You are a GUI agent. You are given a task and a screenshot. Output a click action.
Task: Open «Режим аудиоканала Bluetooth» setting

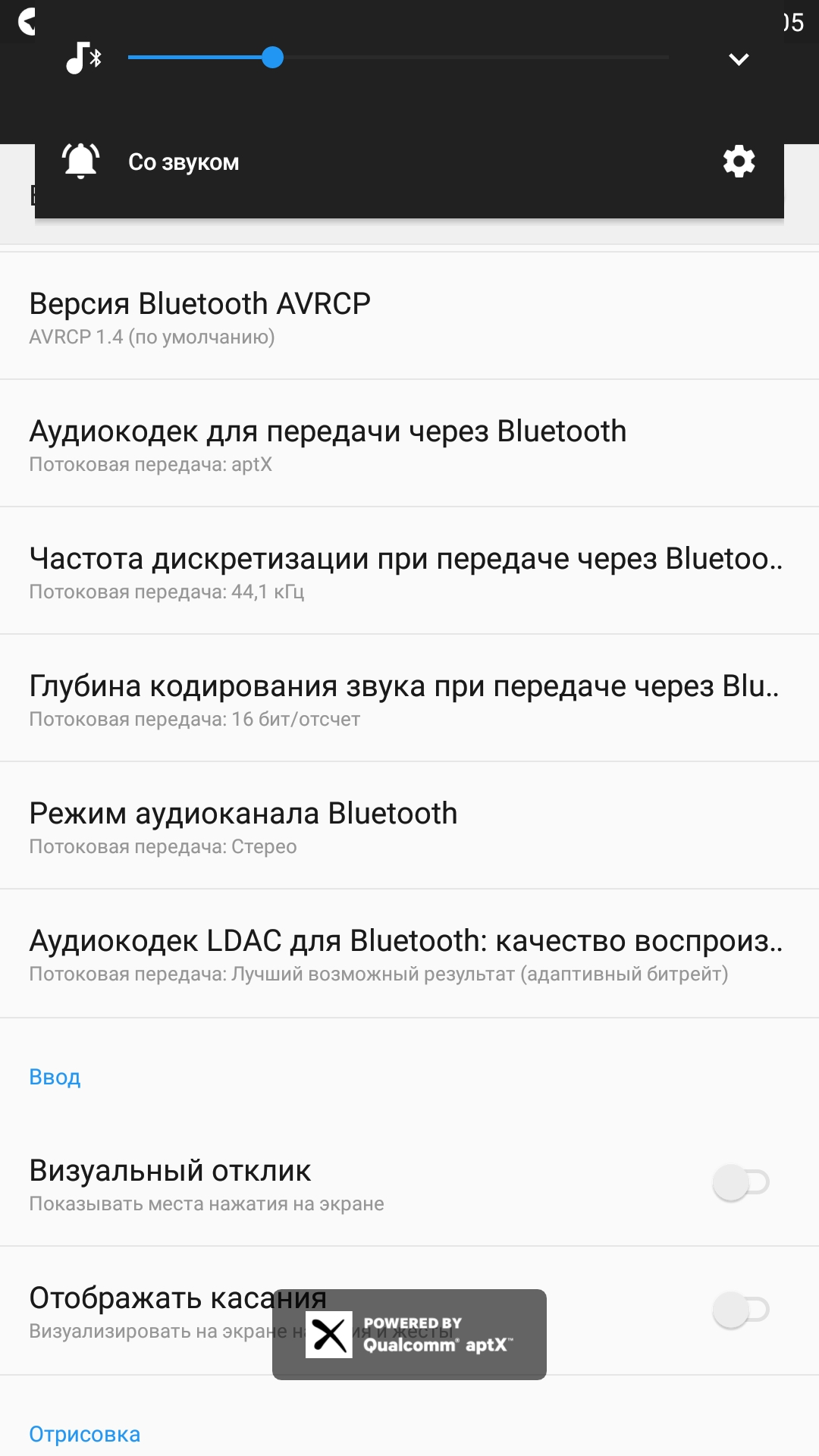pyautogui.click(x=409, y=826)
